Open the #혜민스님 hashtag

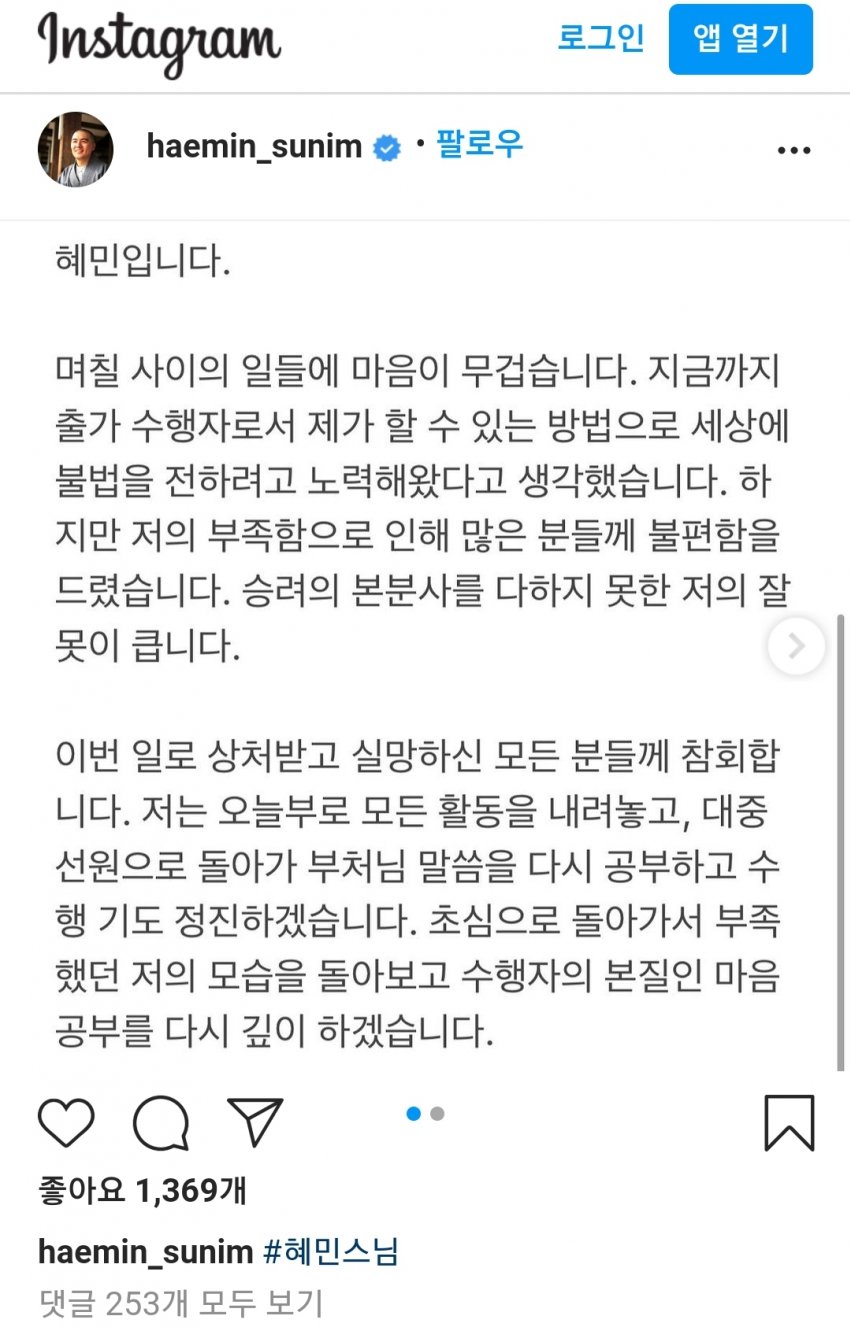coord(330,1251)
